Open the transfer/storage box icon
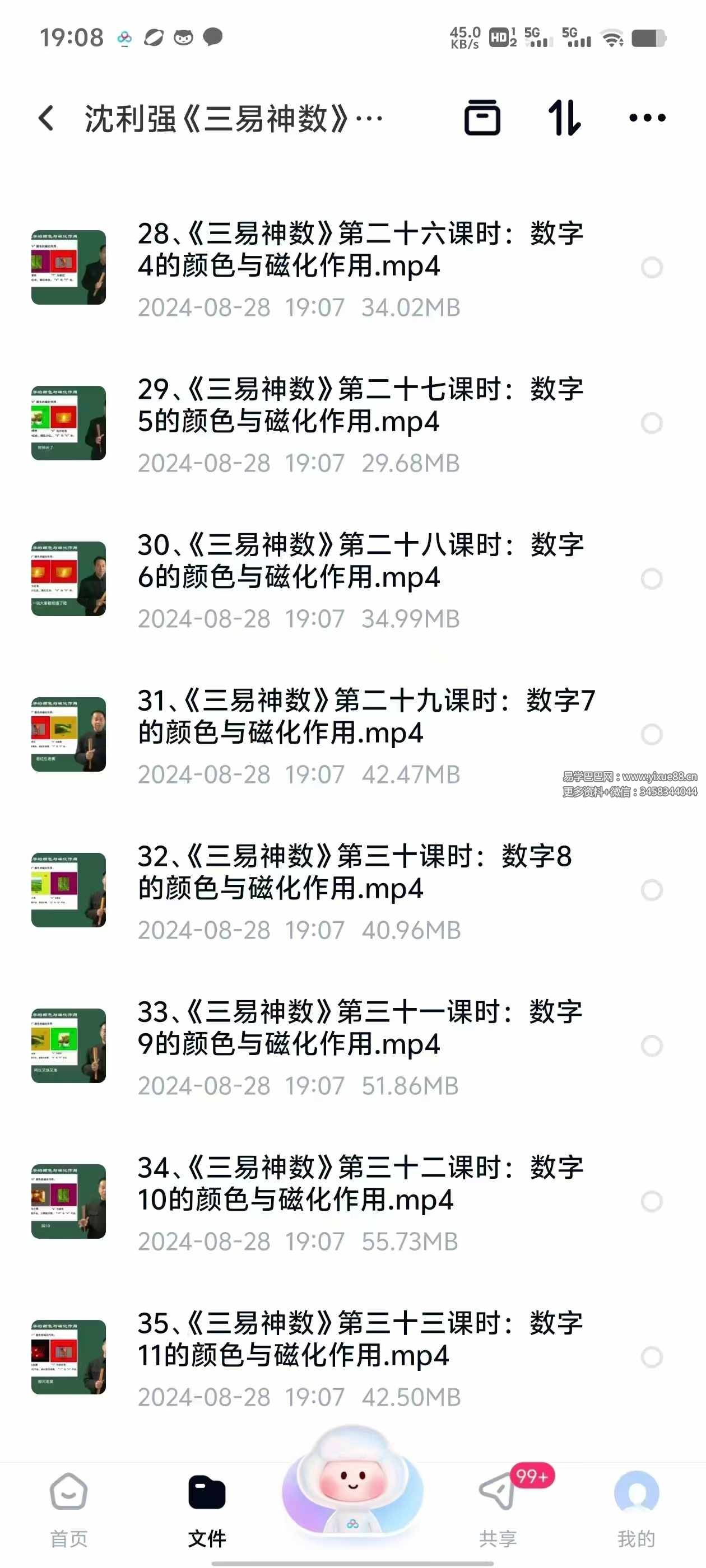The height and width of the screenshot is (1568, 706). pos(483,118)
